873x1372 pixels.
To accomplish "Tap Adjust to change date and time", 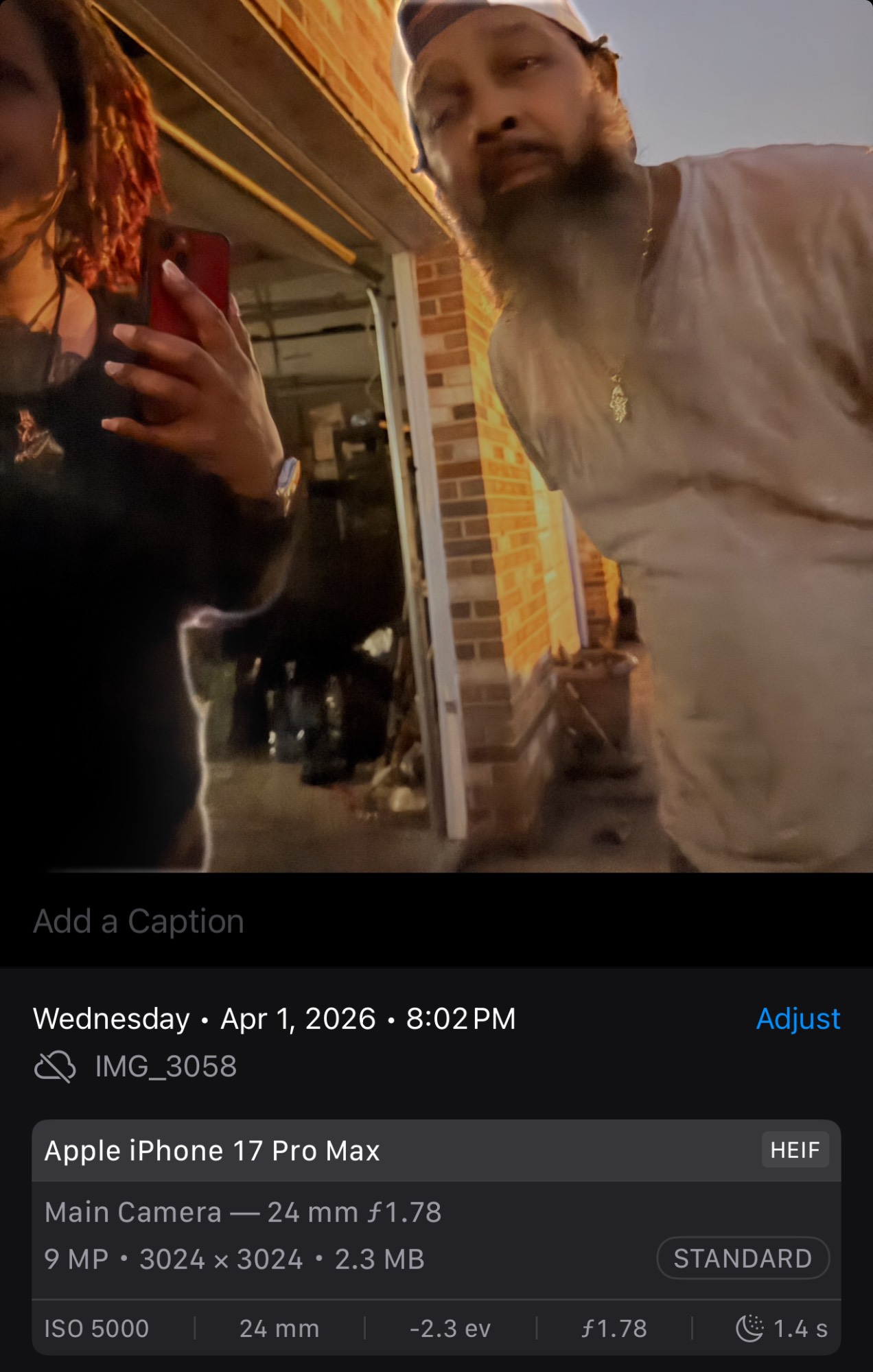I will (798, 1019).
